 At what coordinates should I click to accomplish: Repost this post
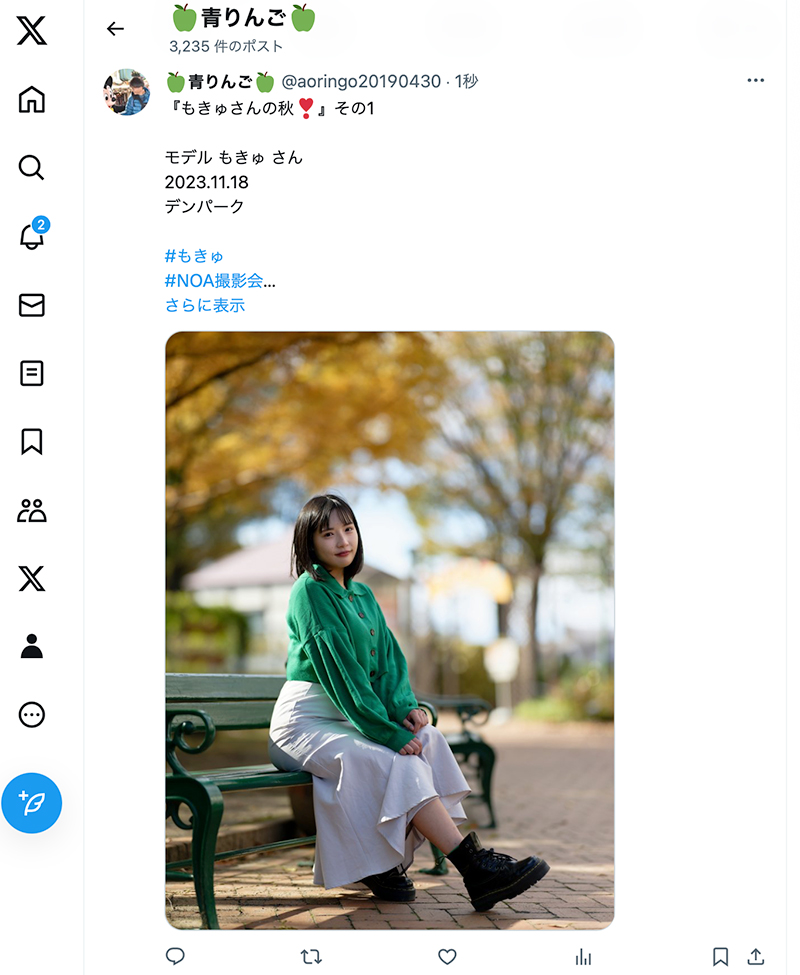pos(311,956)
